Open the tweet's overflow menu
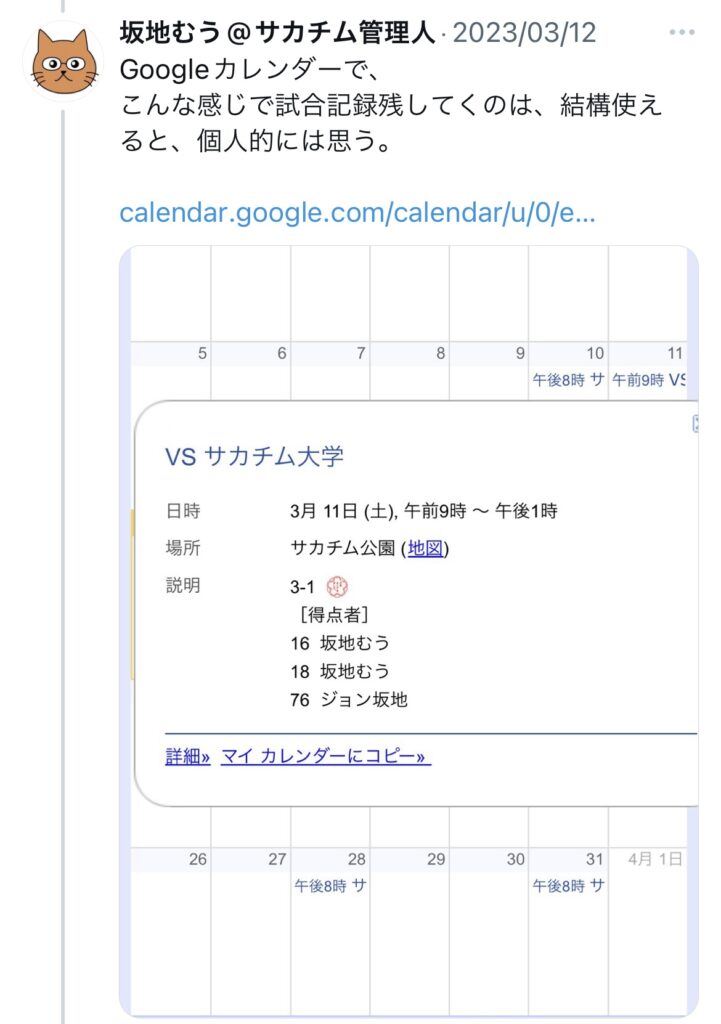This screenshot has width=721, height=1024. tap(681, 33)
